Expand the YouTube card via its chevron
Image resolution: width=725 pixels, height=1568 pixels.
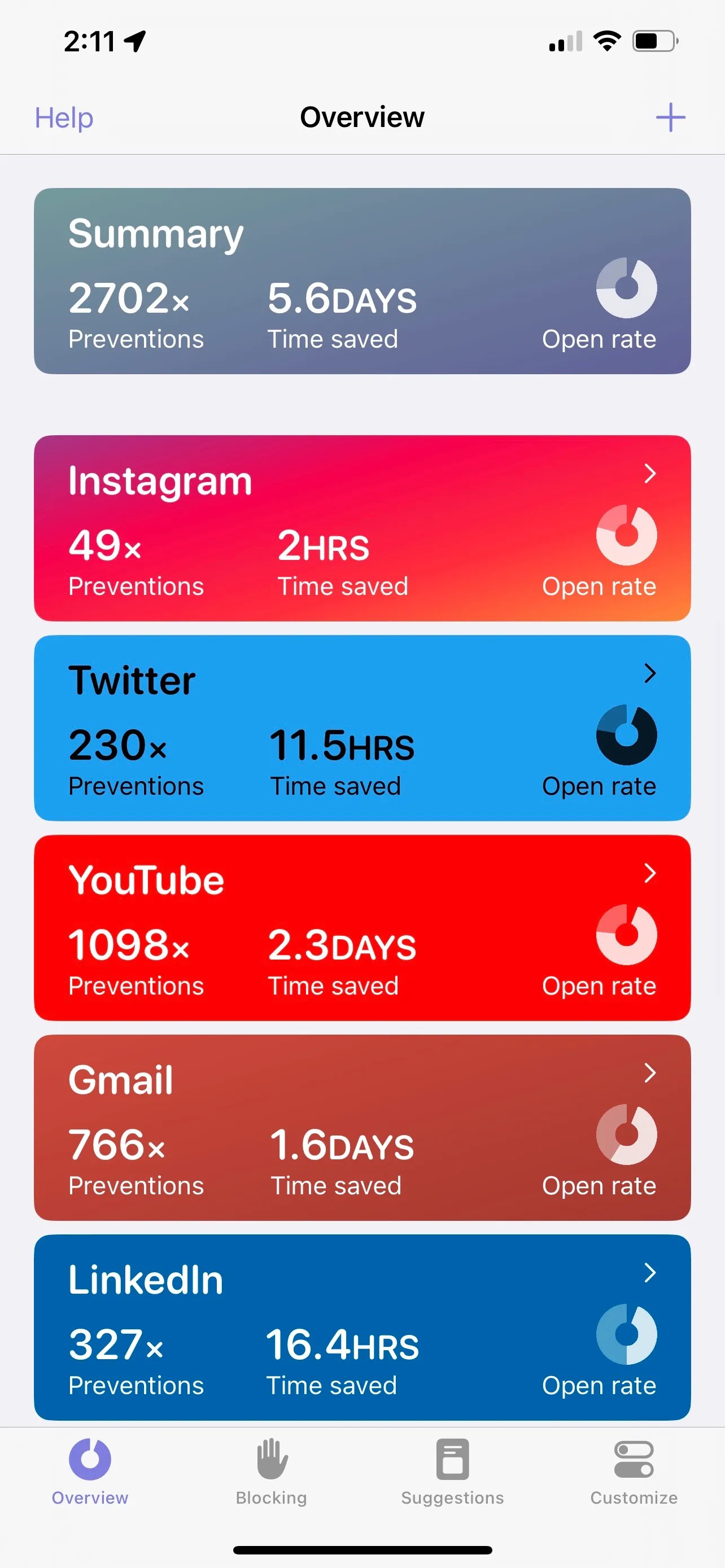(649, 875)
